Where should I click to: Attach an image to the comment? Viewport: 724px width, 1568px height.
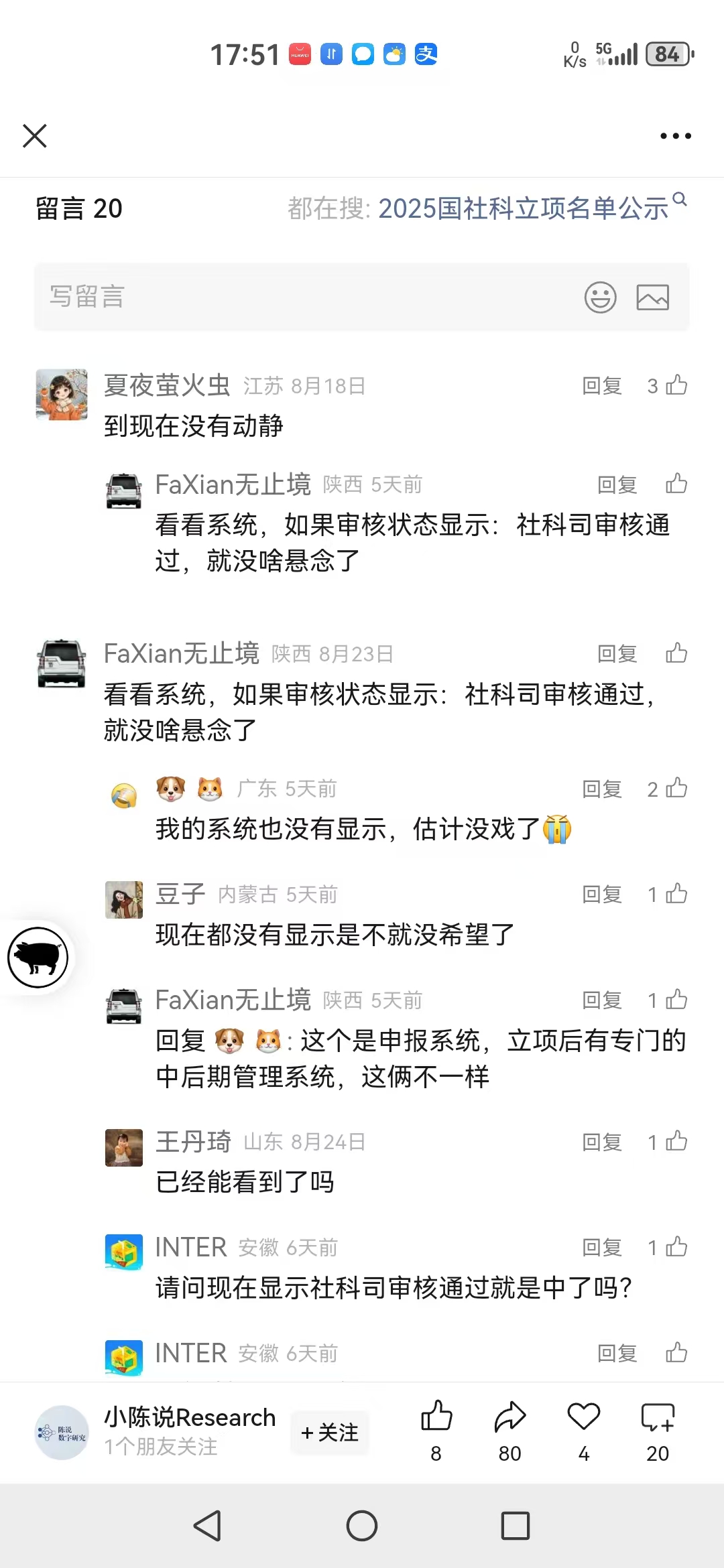coord(652,297)
